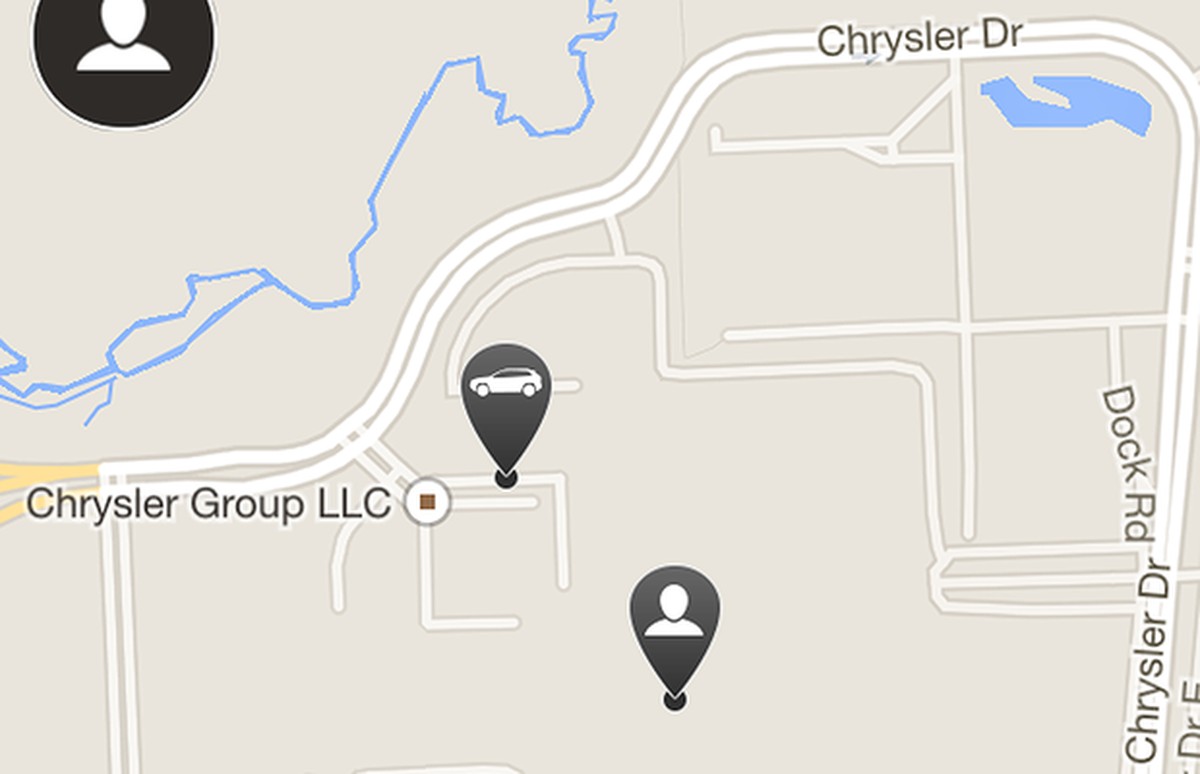Open the Chrysler Group LLC place marker
1200x774 pixels.
point(428,502)
